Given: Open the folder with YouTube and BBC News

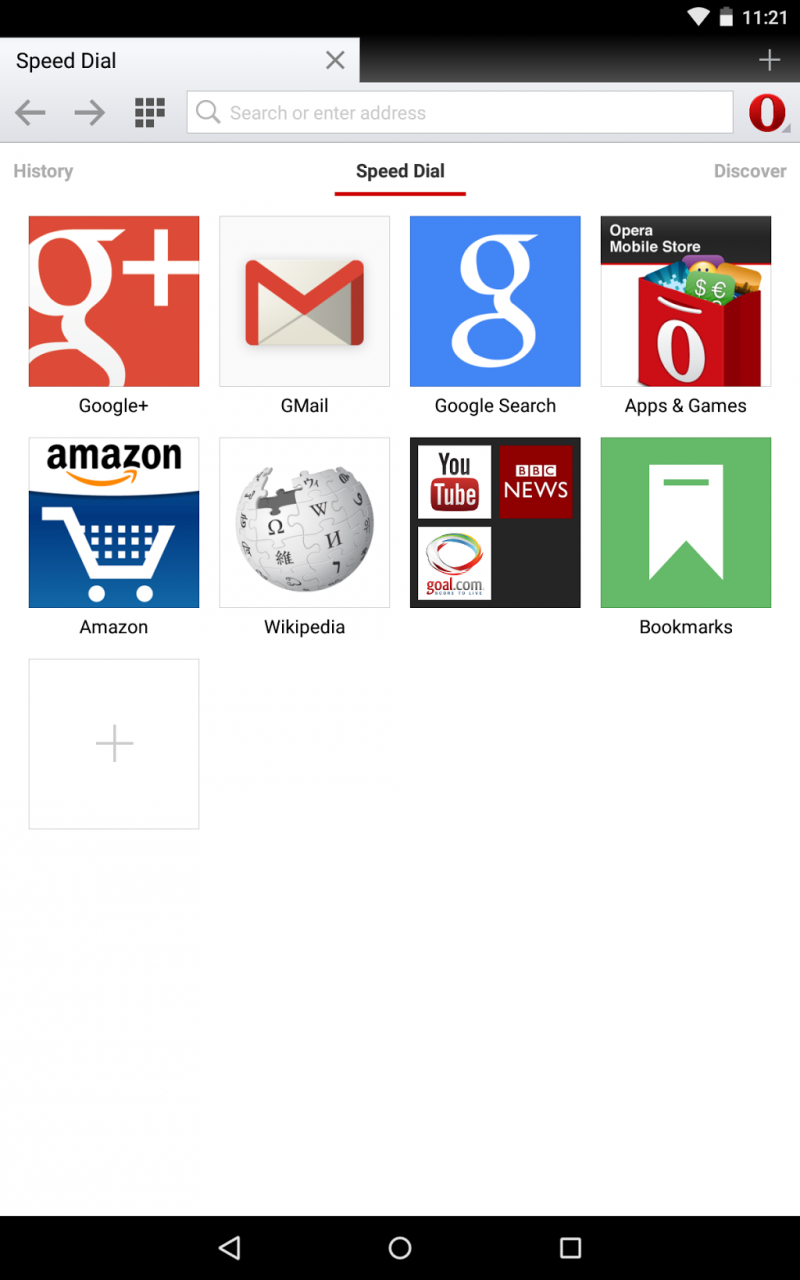Looking at the screenshot, I should [495, 522].
